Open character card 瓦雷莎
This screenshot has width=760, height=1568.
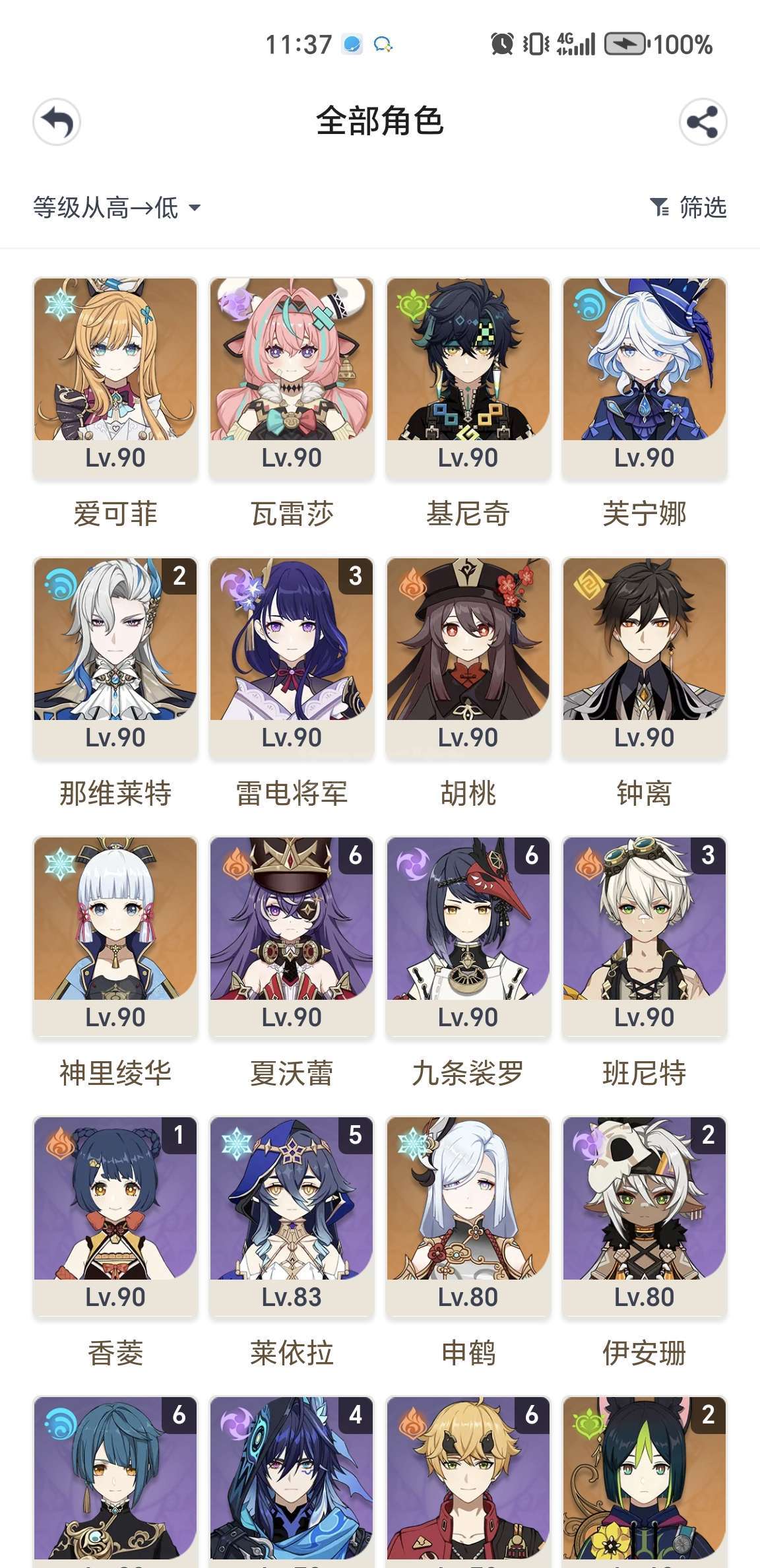[292, 377]
